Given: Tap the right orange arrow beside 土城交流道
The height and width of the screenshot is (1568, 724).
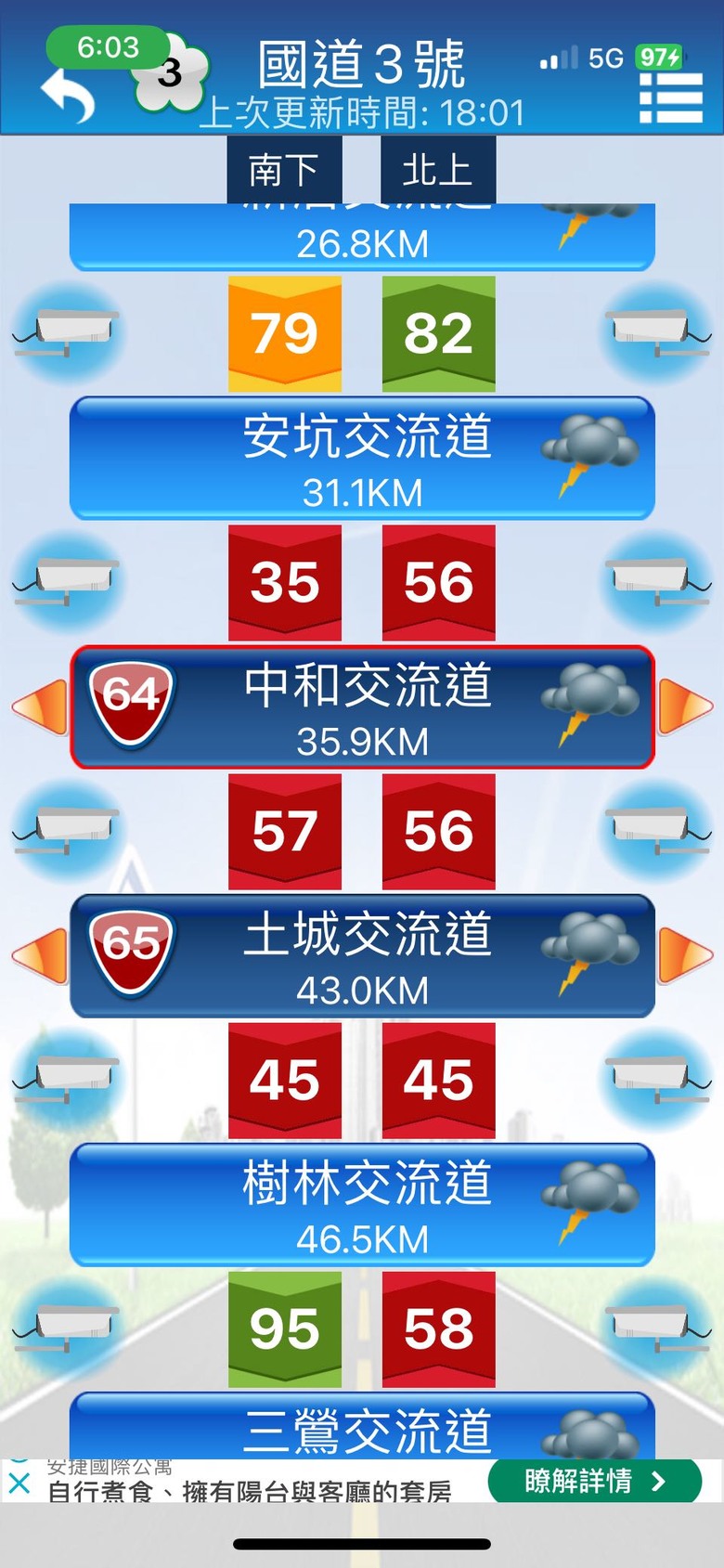Looking at the screenshot, I should 685,955.
